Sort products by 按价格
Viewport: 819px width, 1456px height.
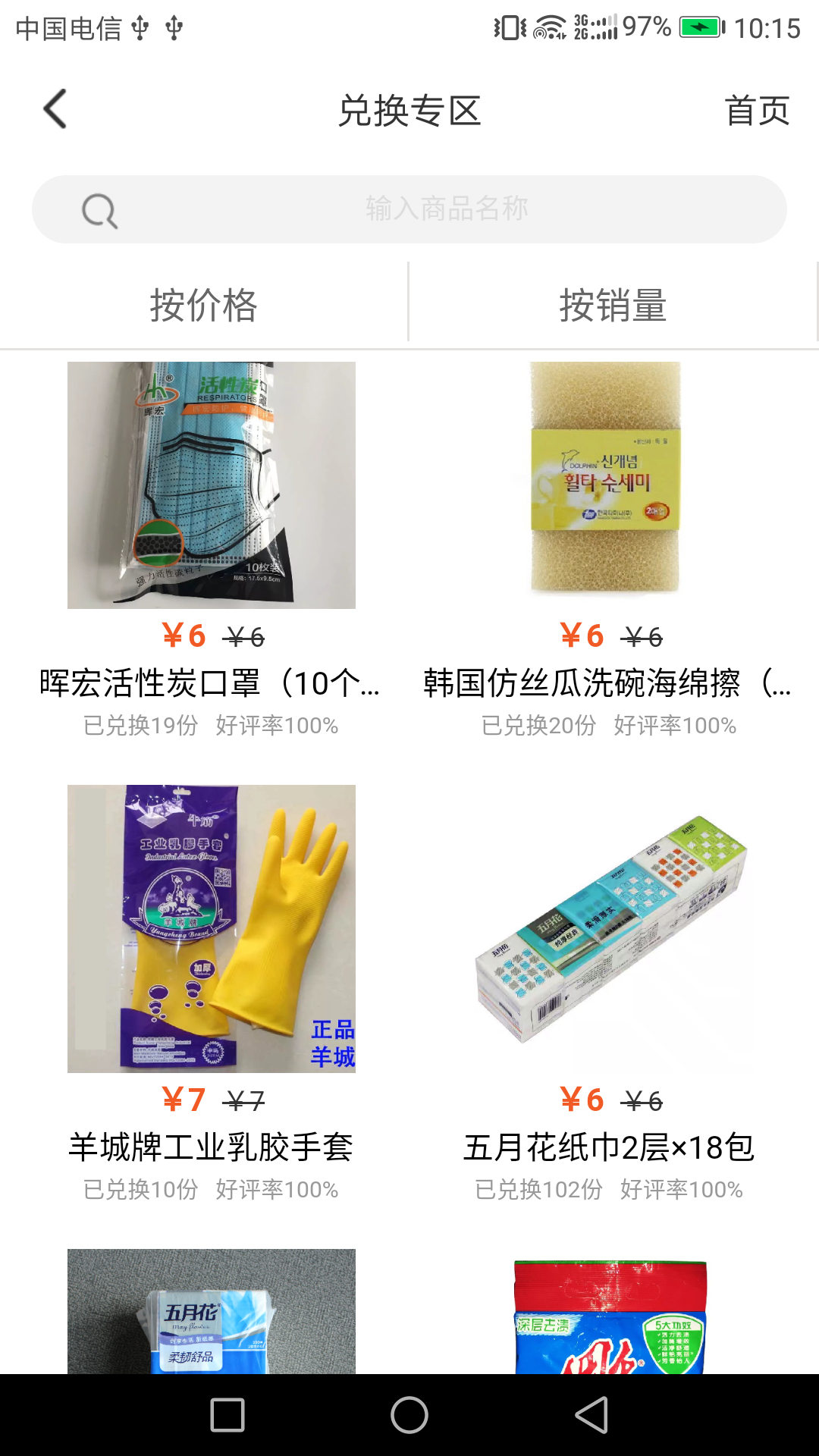click(203, 306)
